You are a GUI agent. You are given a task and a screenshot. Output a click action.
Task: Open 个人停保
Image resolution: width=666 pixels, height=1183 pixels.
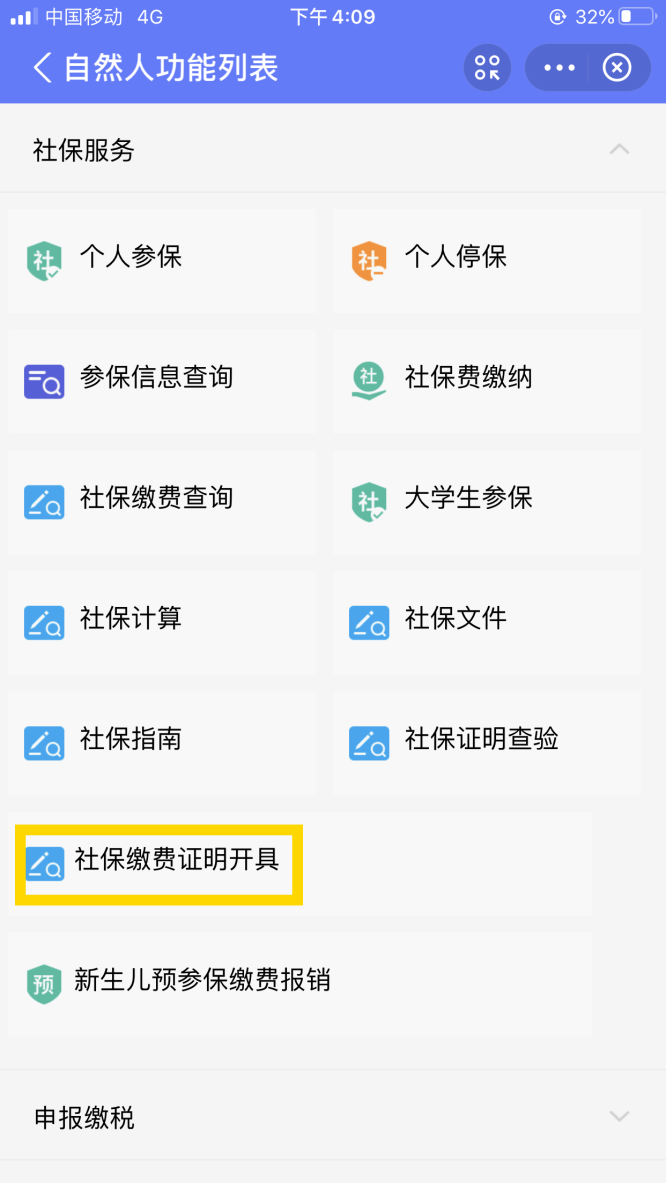(487, 259)
